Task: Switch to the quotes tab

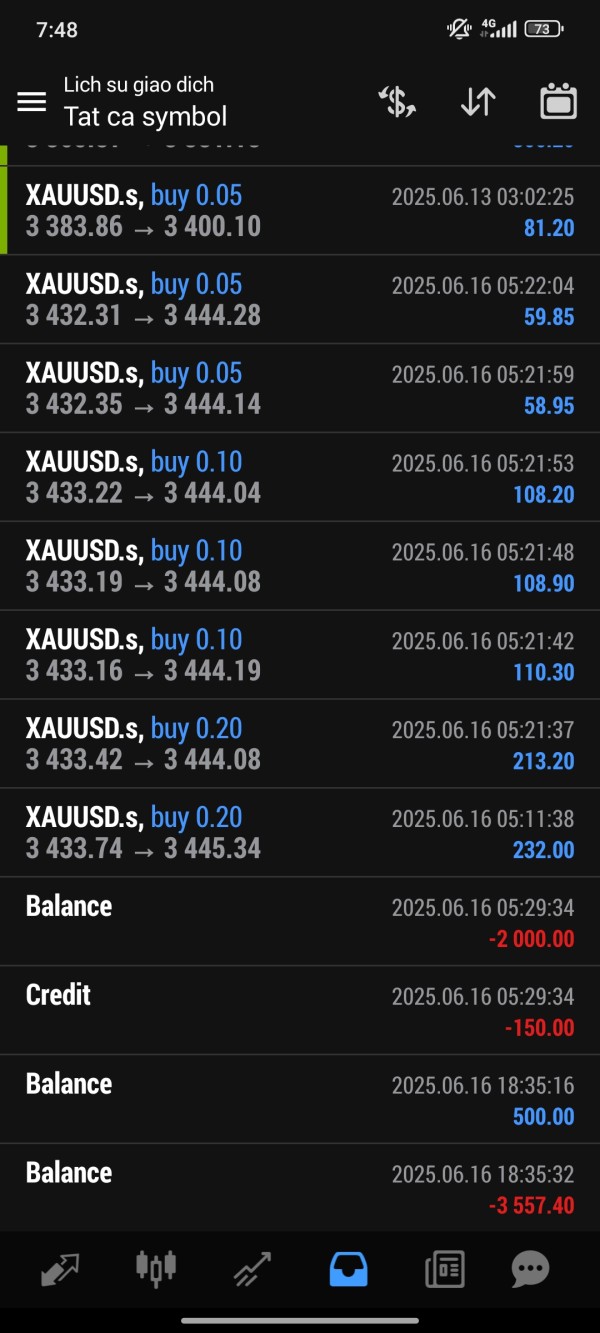Action: tap(60, 1269)
